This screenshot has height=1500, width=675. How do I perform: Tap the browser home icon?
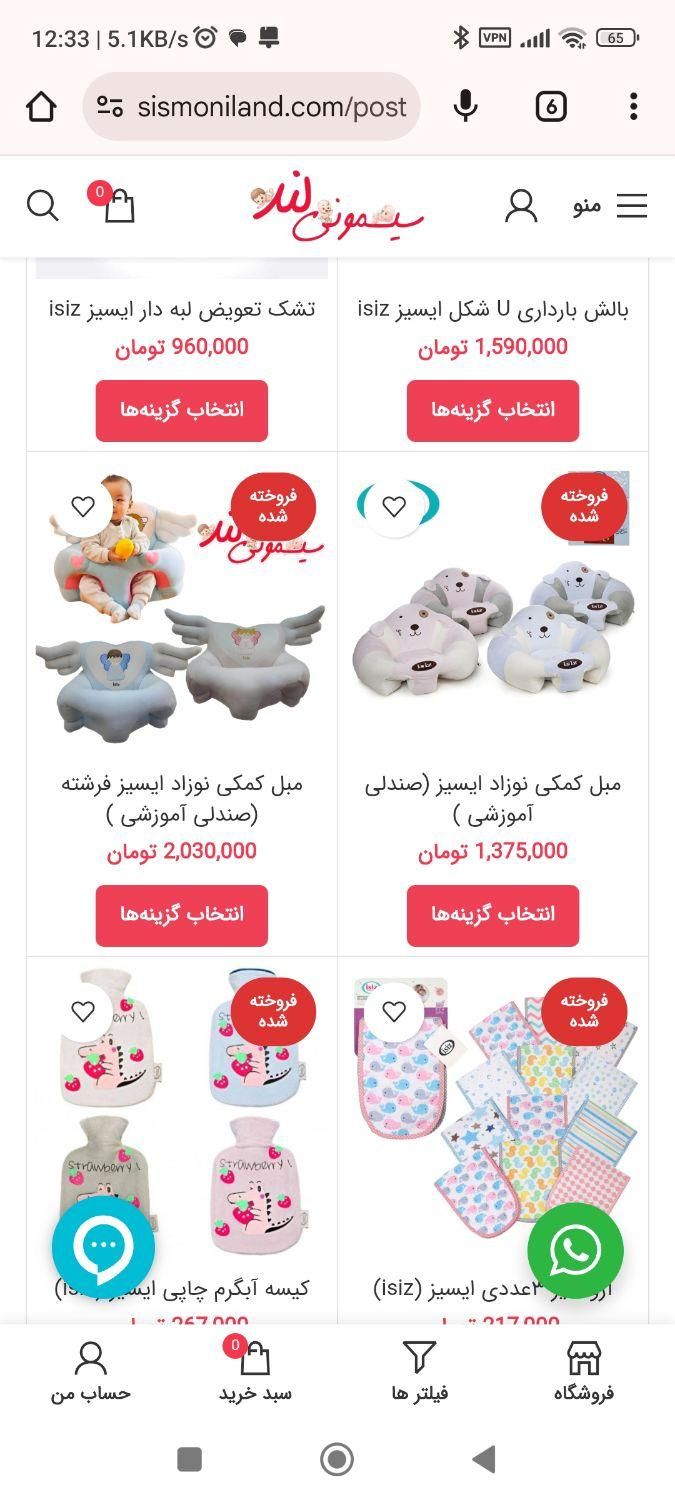41,106
